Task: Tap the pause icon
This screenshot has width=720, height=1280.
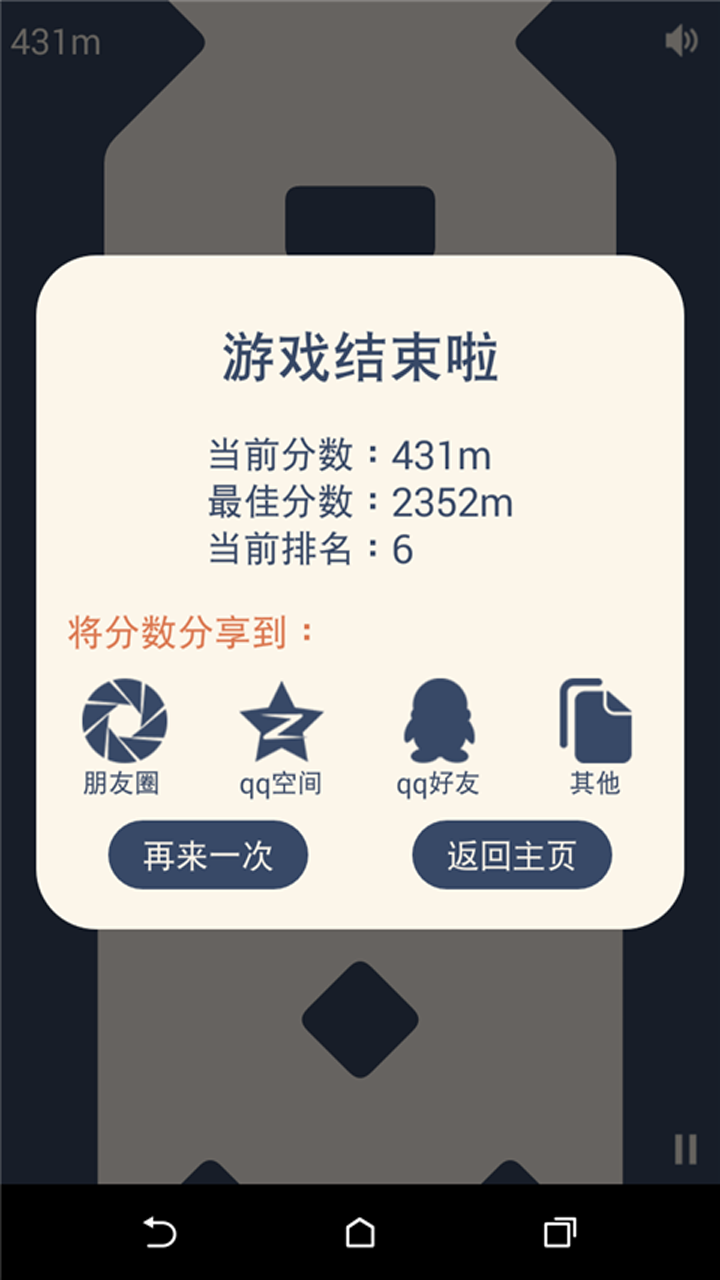Action: [x=685, y=1149]
